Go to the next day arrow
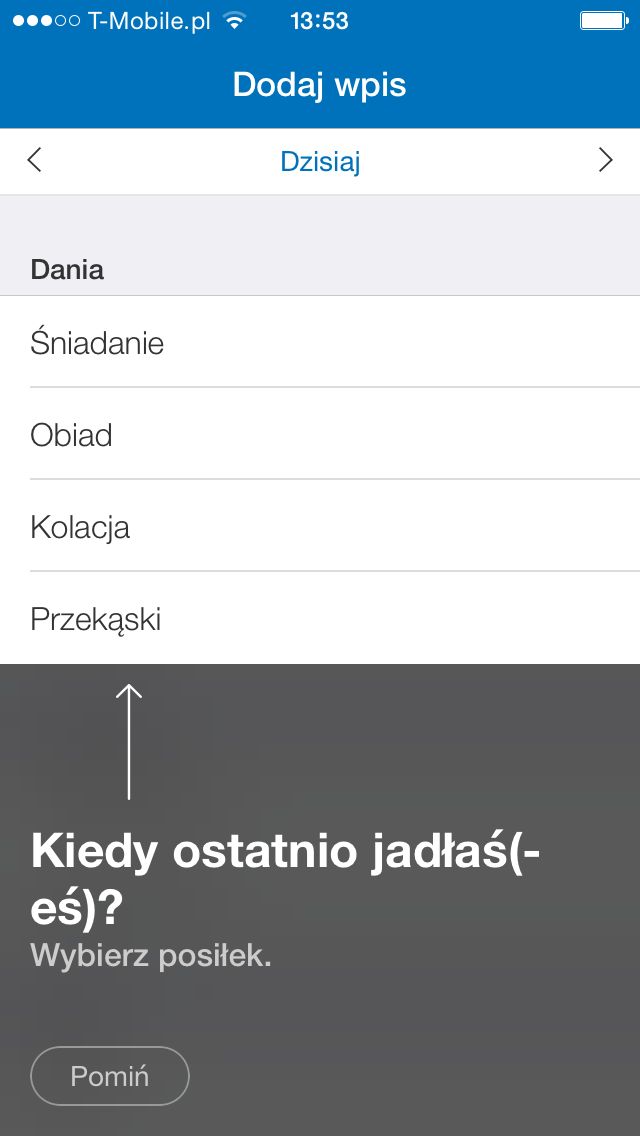640x1136 pixels. point(606,160)
